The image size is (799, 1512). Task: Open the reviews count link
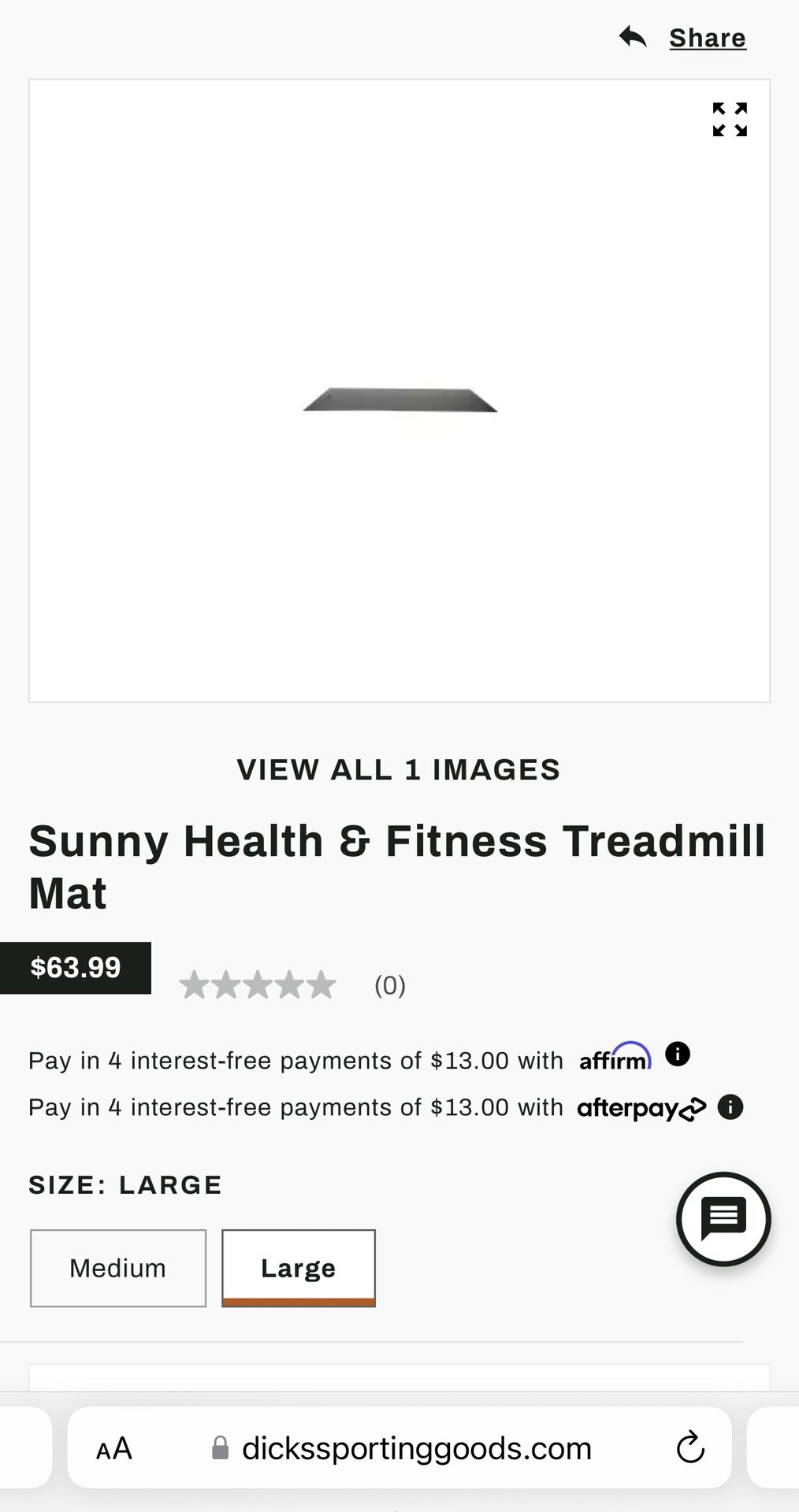tap(389, 985)
